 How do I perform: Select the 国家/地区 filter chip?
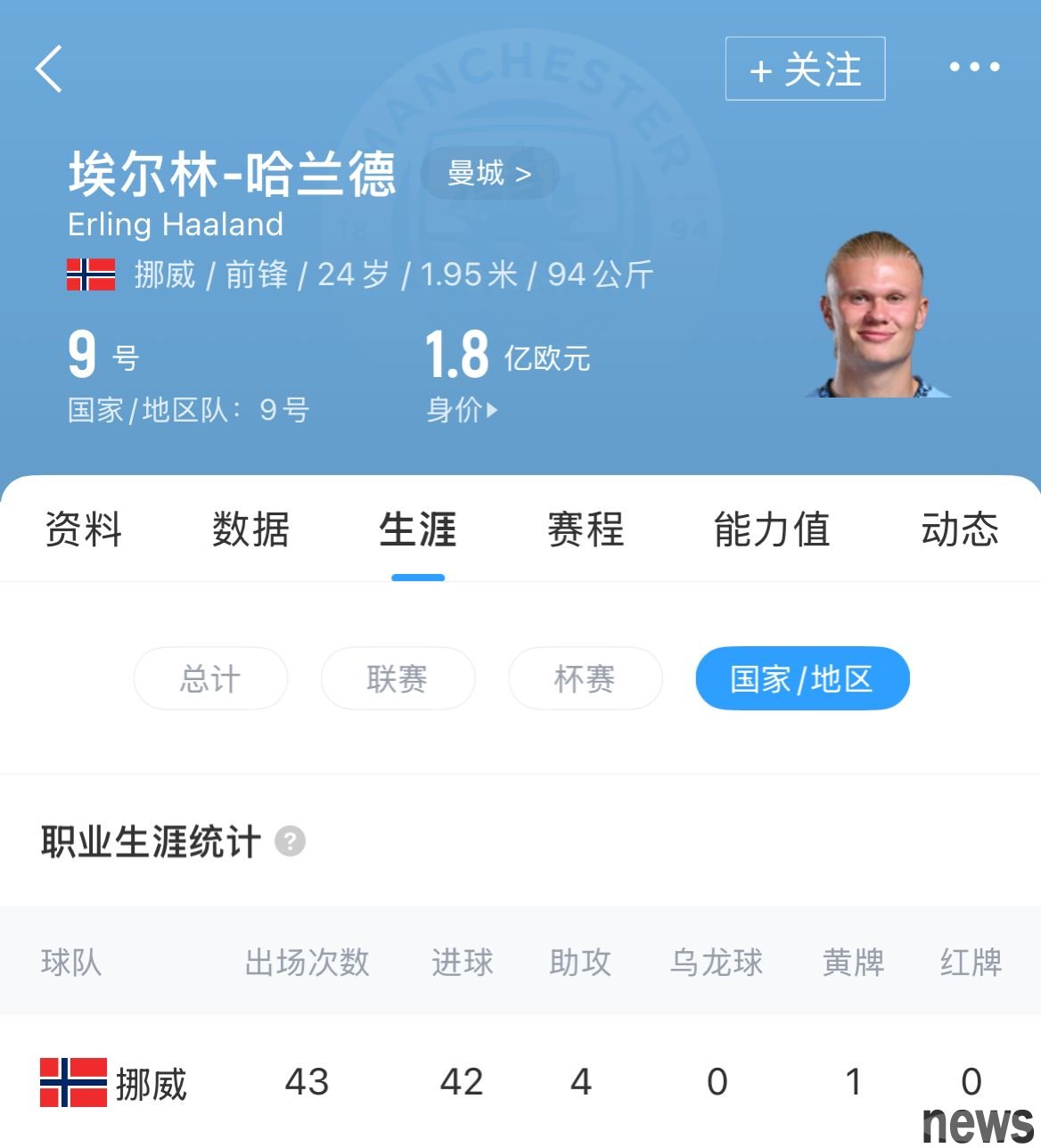pos(801,679)
